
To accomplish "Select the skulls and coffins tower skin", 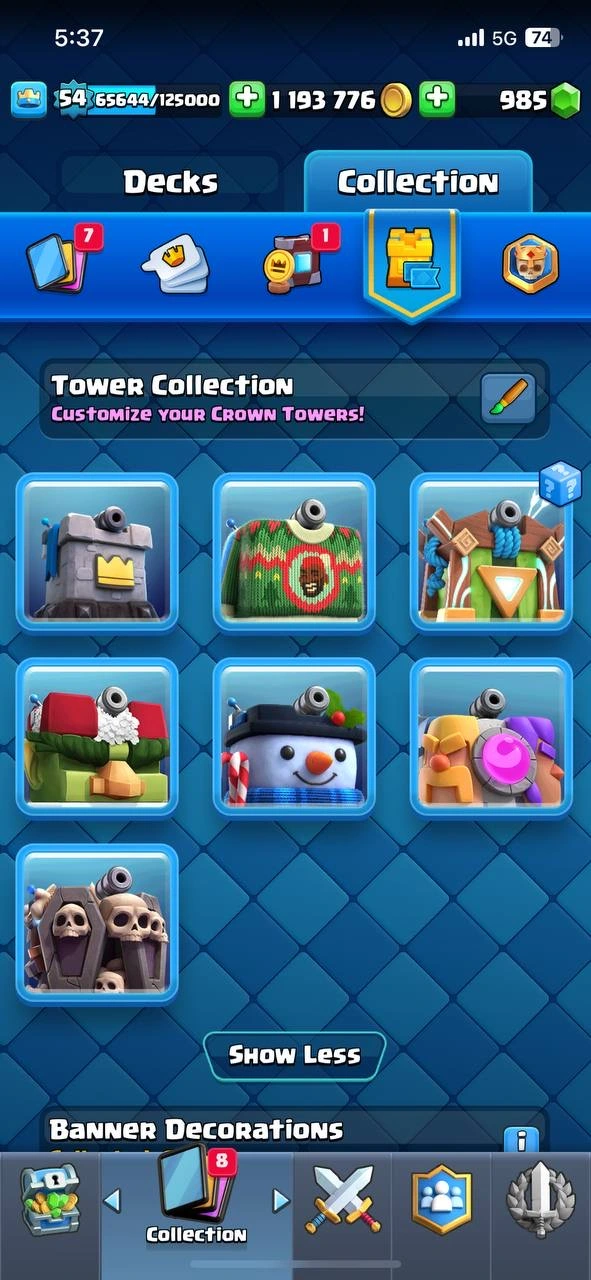I will tap(97, 924).
